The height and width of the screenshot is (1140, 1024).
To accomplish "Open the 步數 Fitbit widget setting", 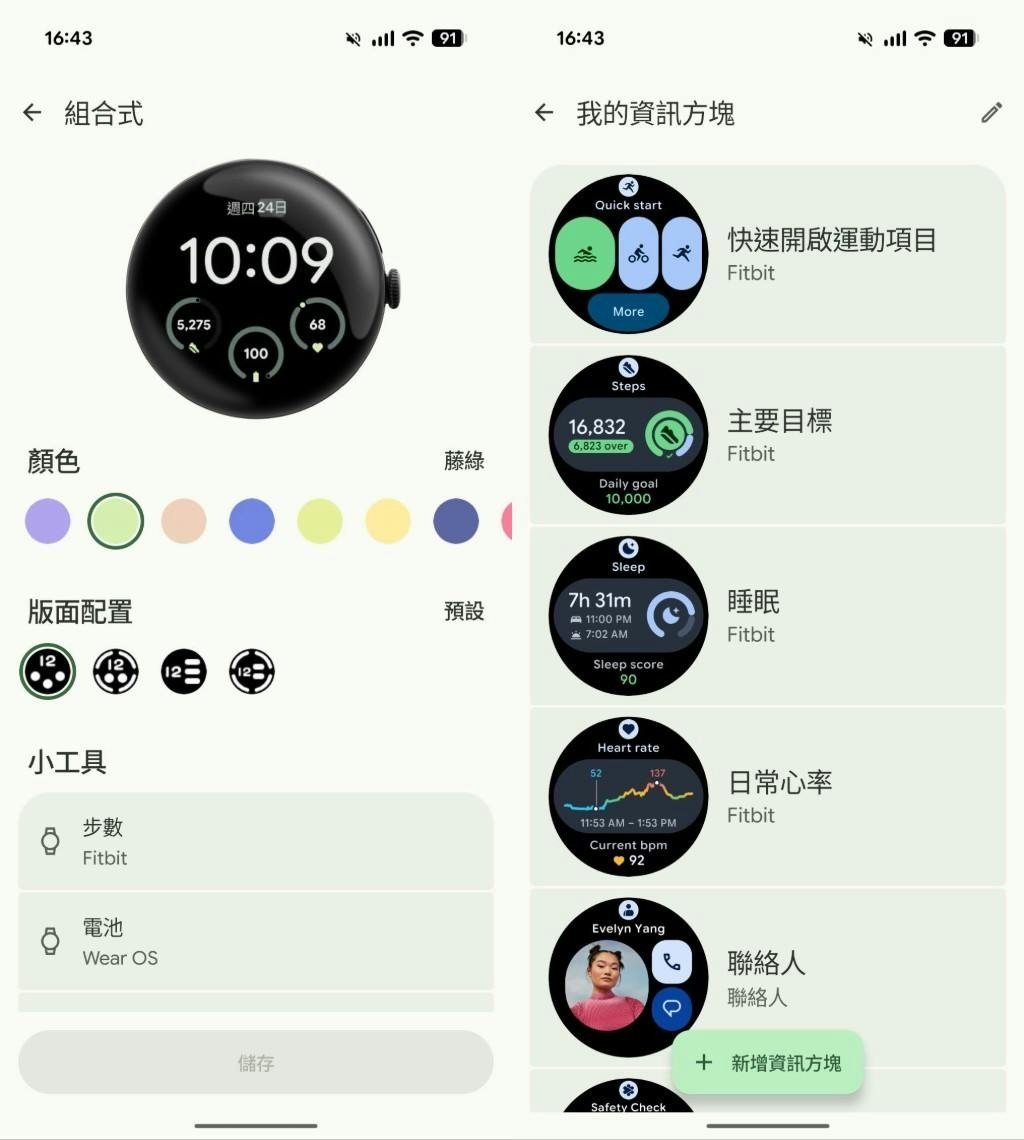I will 256,841.
